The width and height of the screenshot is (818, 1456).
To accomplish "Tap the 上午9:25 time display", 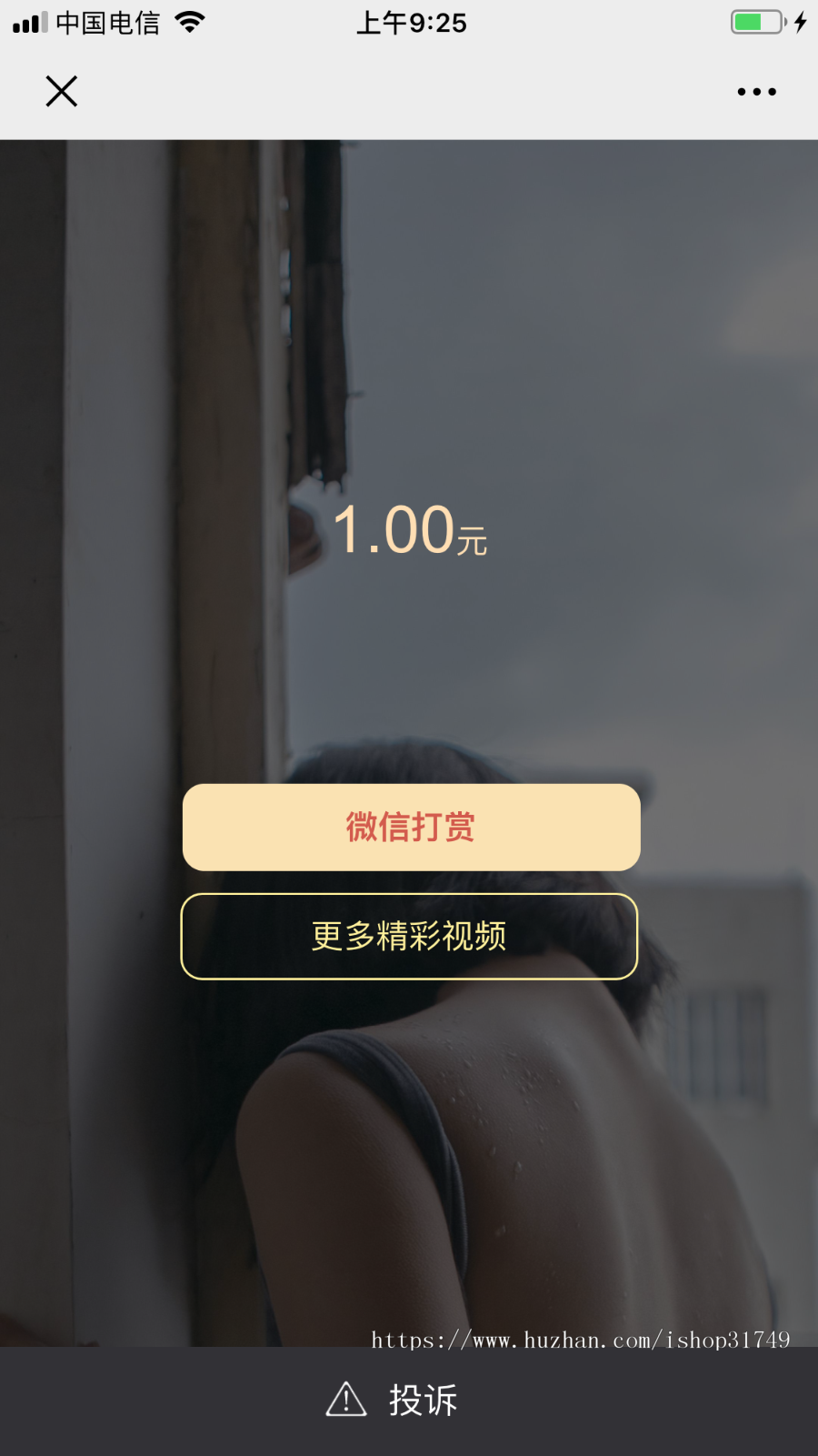I will pyautogui.click(x=411, y=22).
